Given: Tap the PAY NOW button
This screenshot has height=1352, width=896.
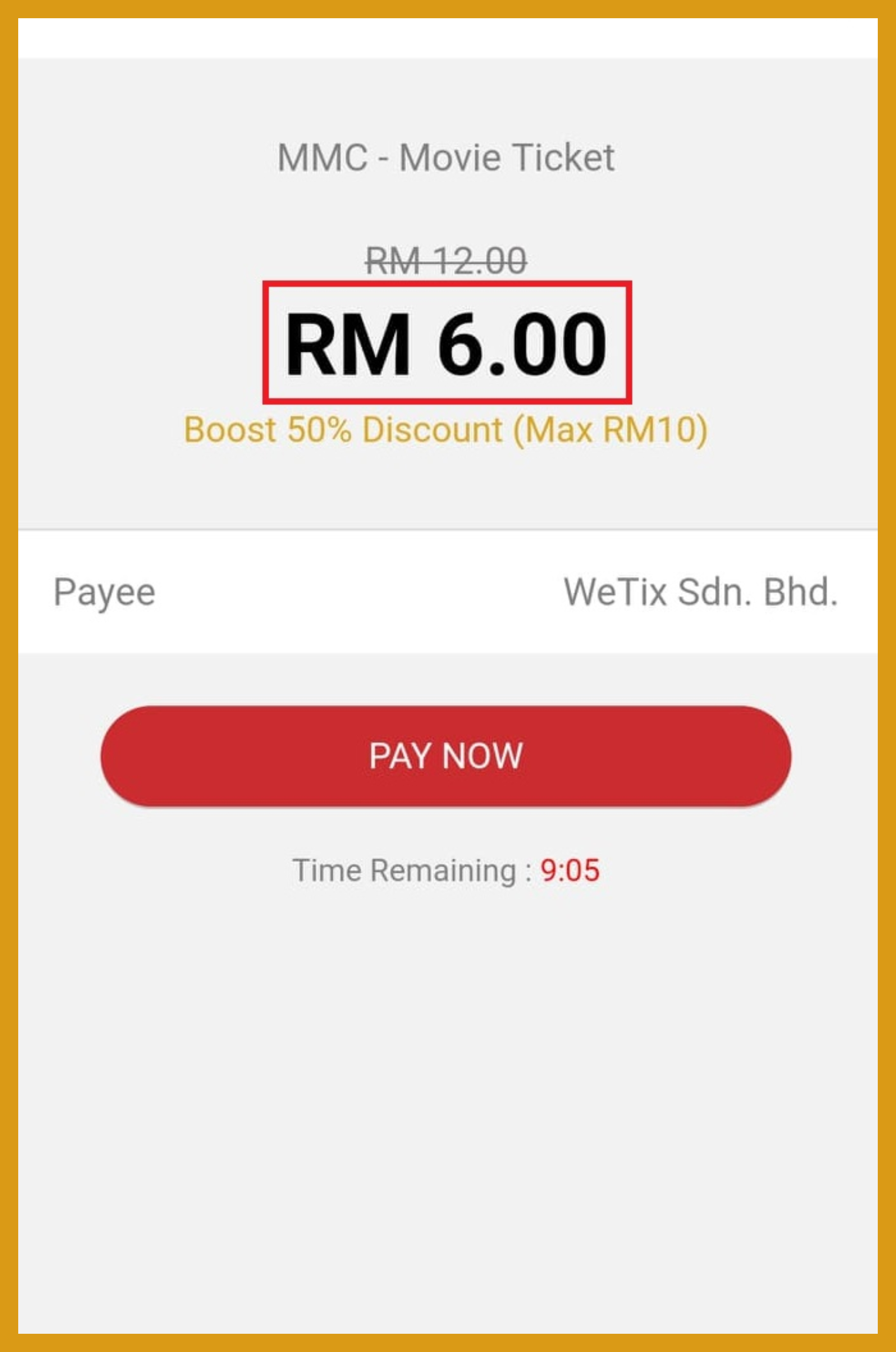Looking at the screenshot, I should 446,756.
